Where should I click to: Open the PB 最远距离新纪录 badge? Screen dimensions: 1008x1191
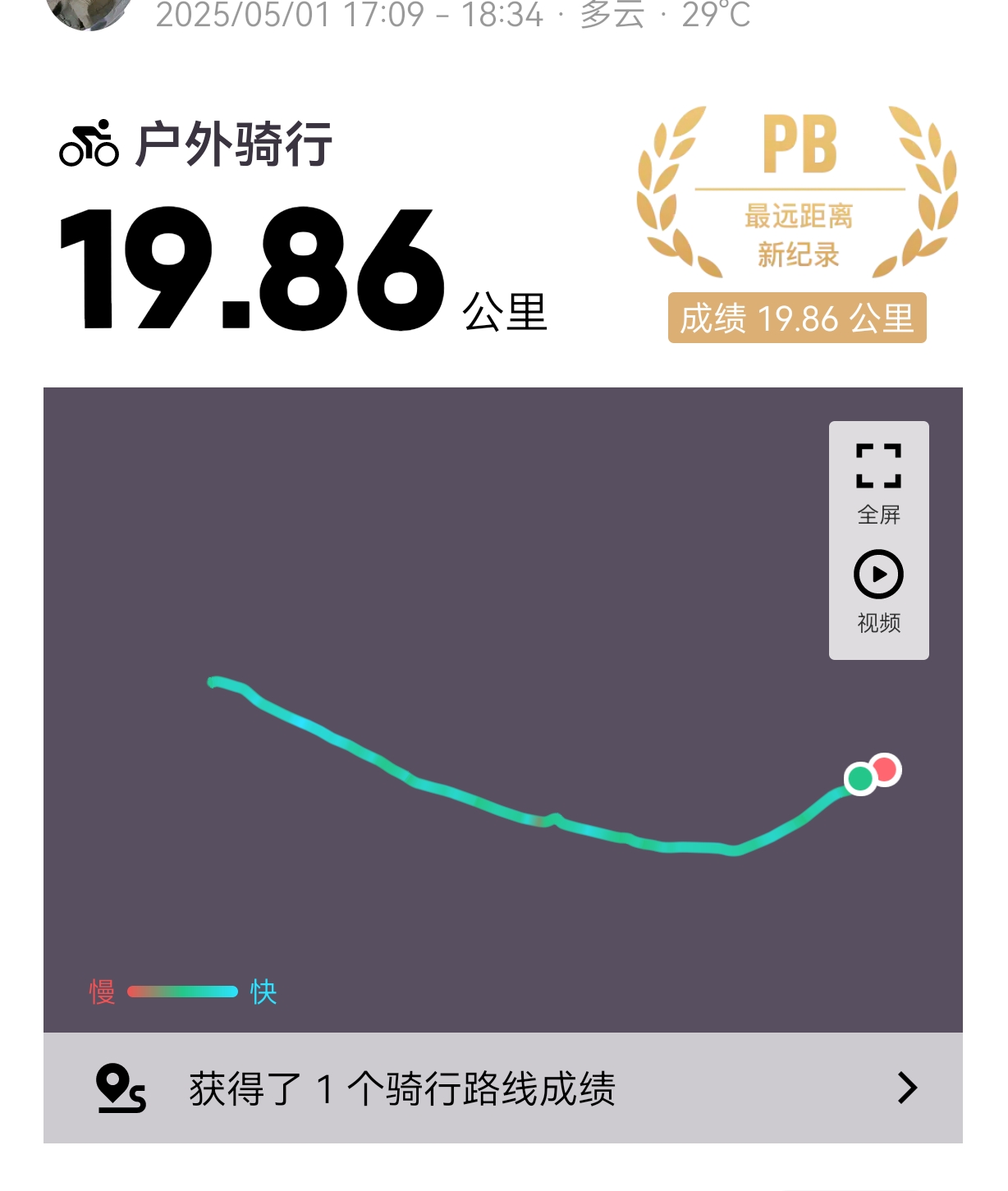tap(797, 223)
